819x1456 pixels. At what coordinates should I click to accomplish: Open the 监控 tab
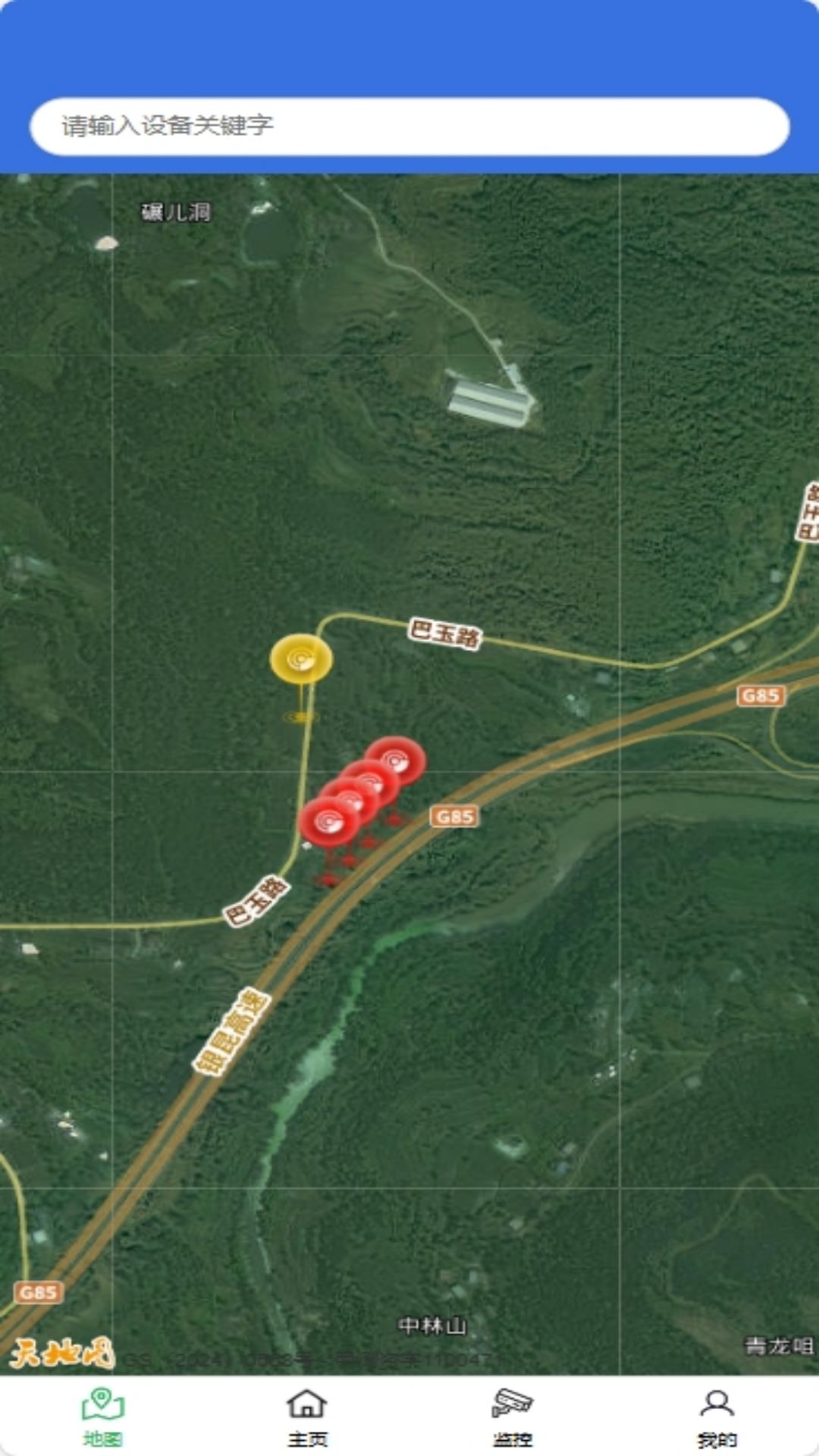tap(513, 1417)
